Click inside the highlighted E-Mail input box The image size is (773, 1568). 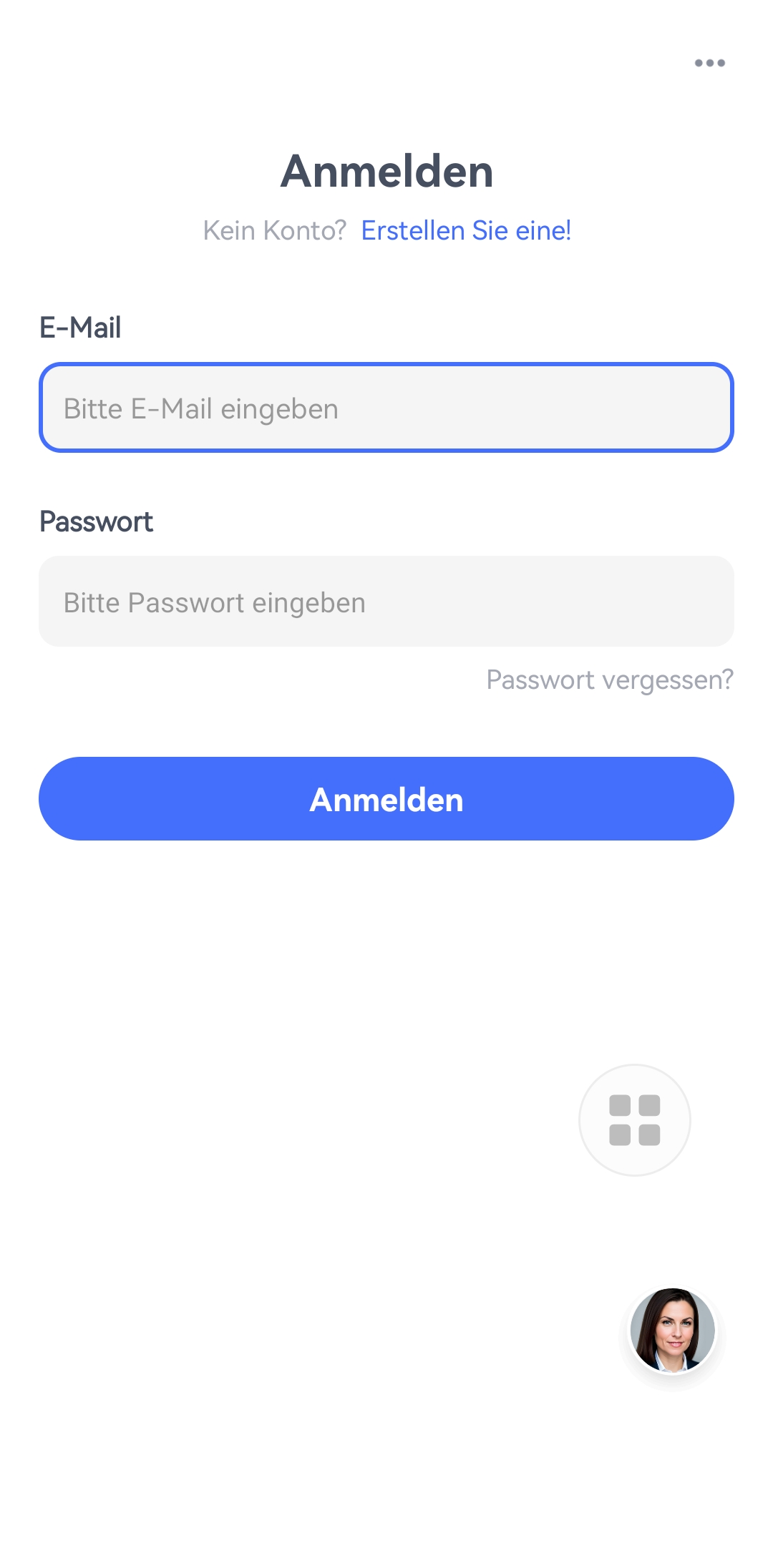coord(386,408)
